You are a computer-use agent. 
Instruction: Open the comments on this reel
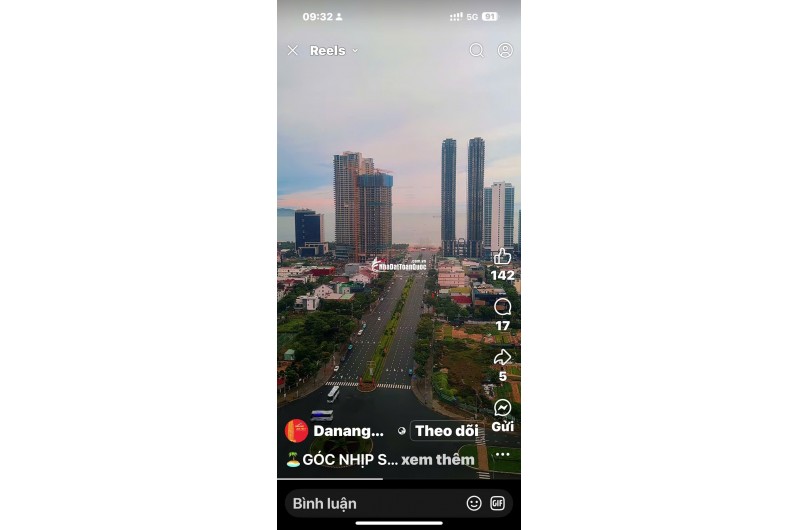coord(502,307)
